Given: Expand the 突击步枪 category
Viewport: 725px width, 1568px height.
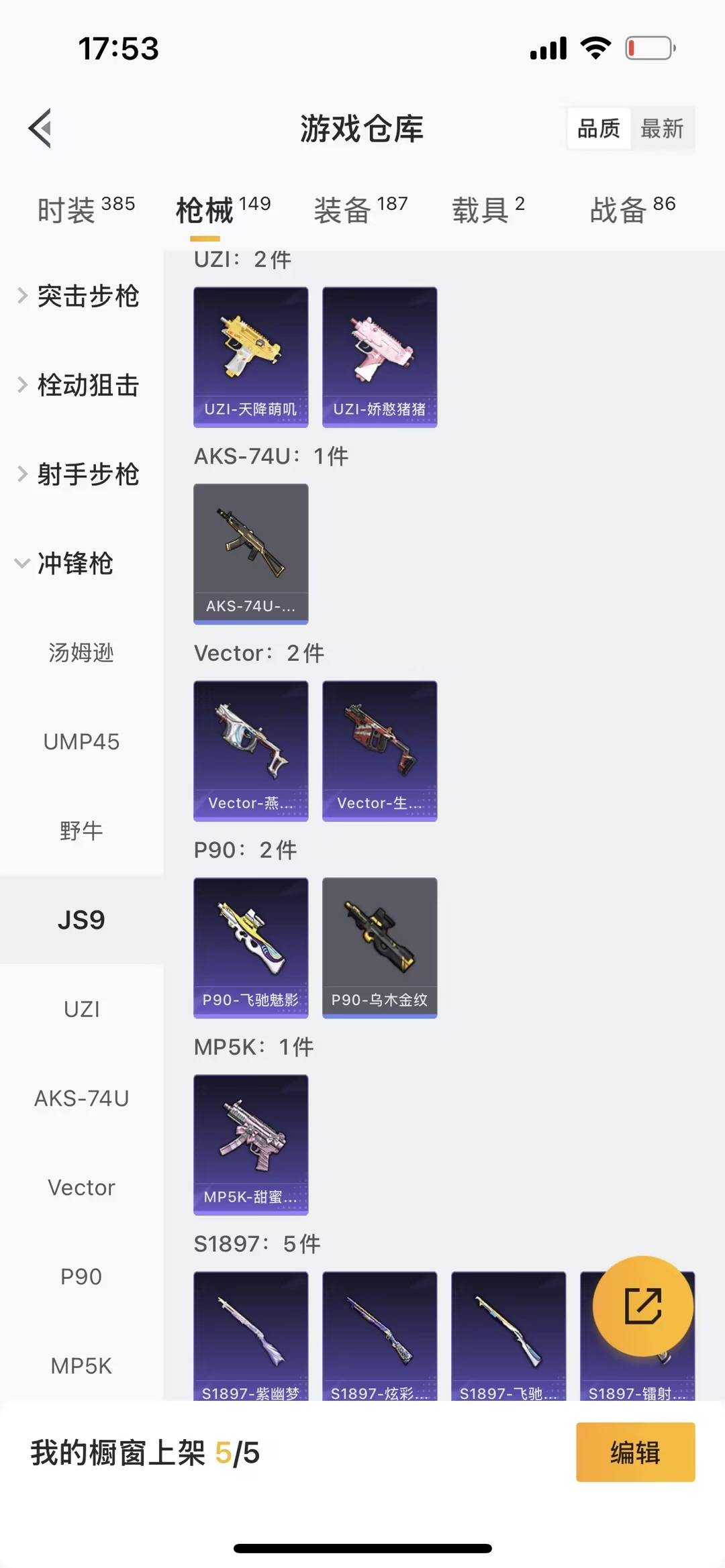Looking at the screenshot, I should tap(79, 296).
